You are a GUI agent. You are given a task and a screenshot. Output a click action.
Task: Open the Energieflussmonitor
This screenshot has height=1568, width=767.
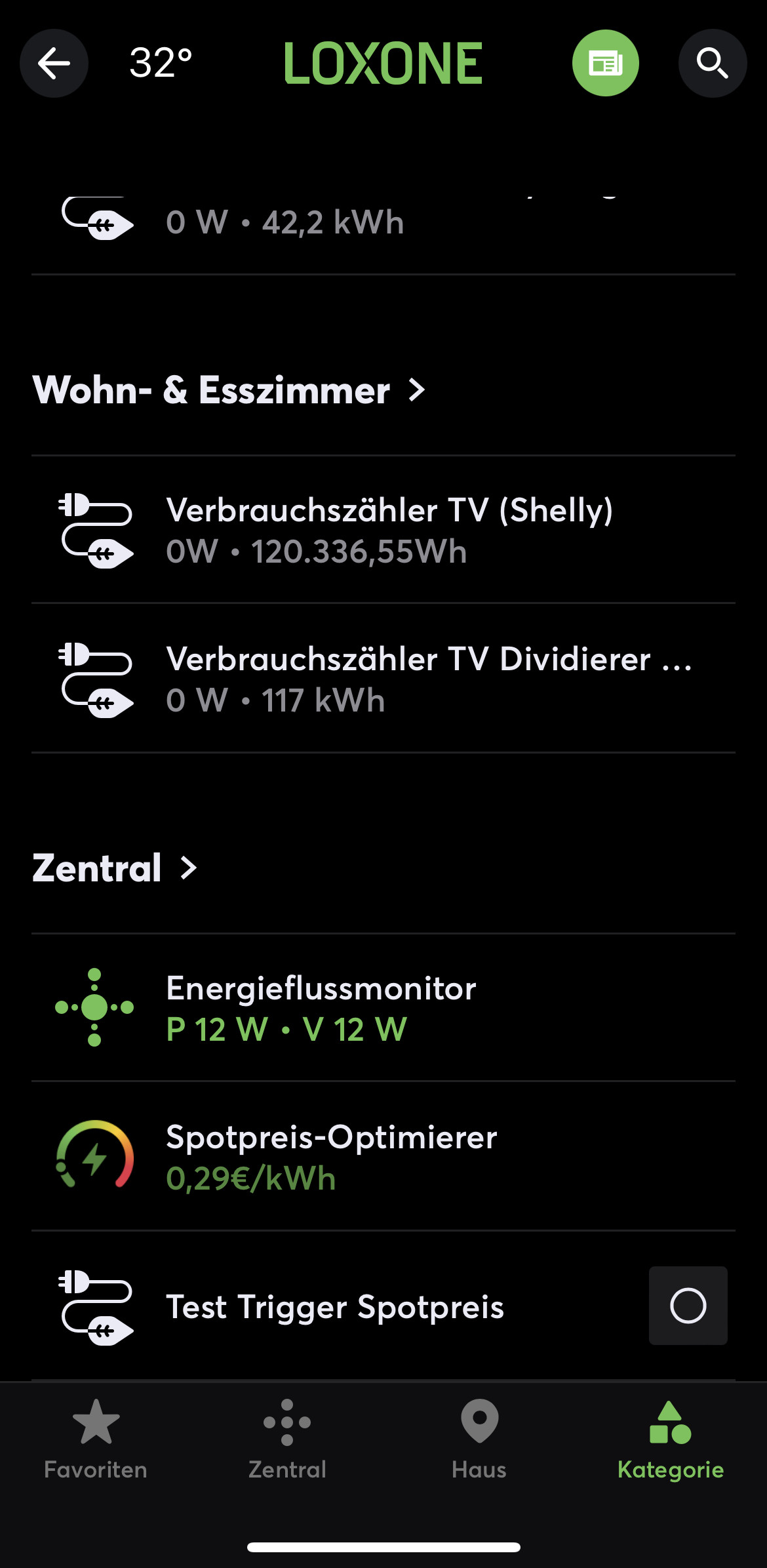321,1007
